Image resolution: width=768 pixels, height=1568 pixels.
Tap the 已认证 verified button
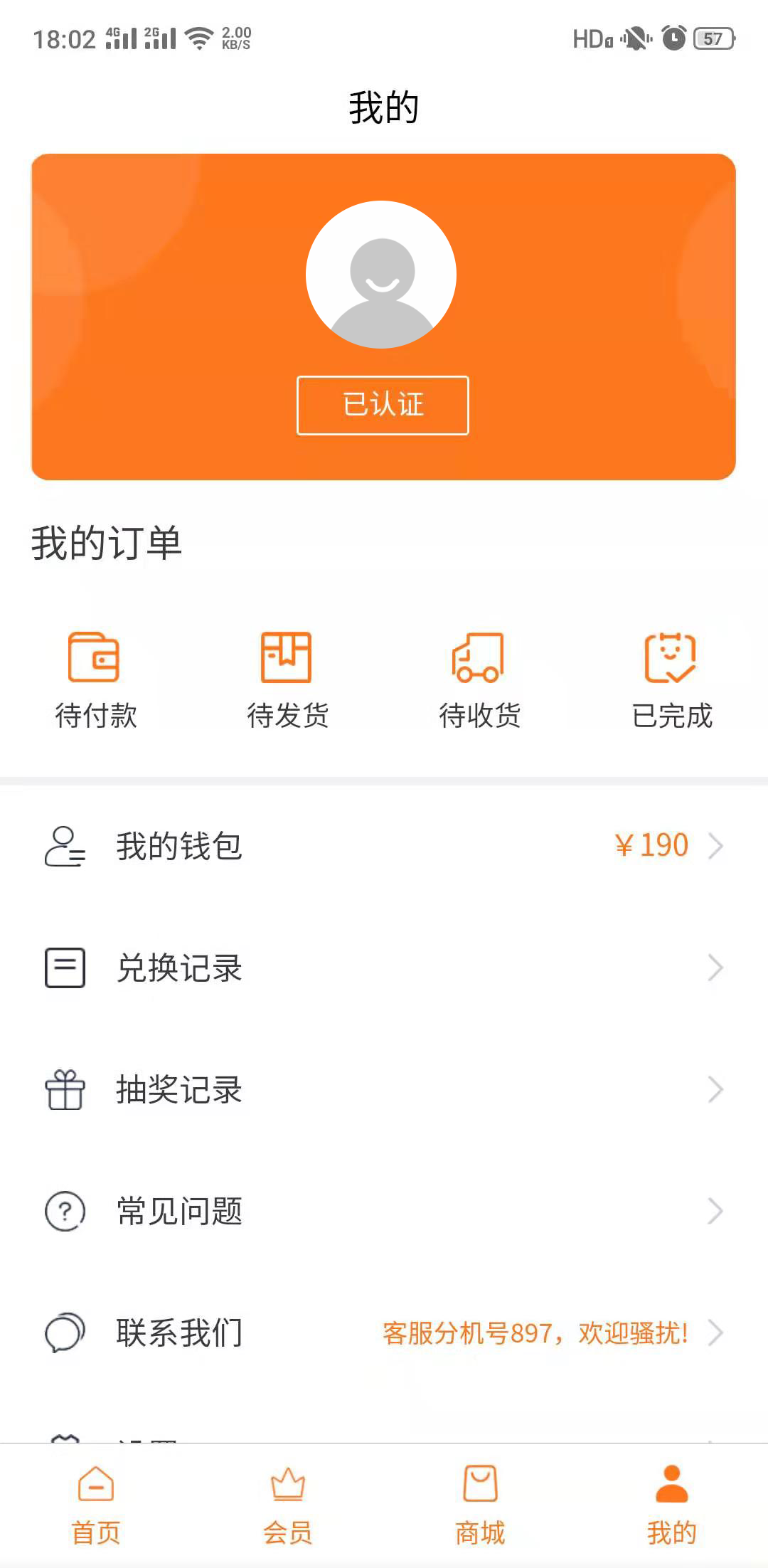point(383,405)
